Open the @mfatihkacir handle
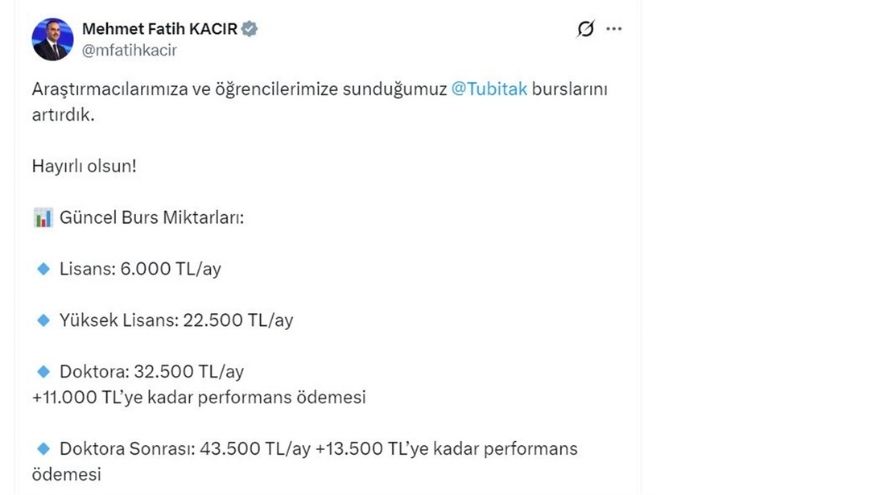The height and width of the screenshot is (495, 880). click(x=129, y=49)
